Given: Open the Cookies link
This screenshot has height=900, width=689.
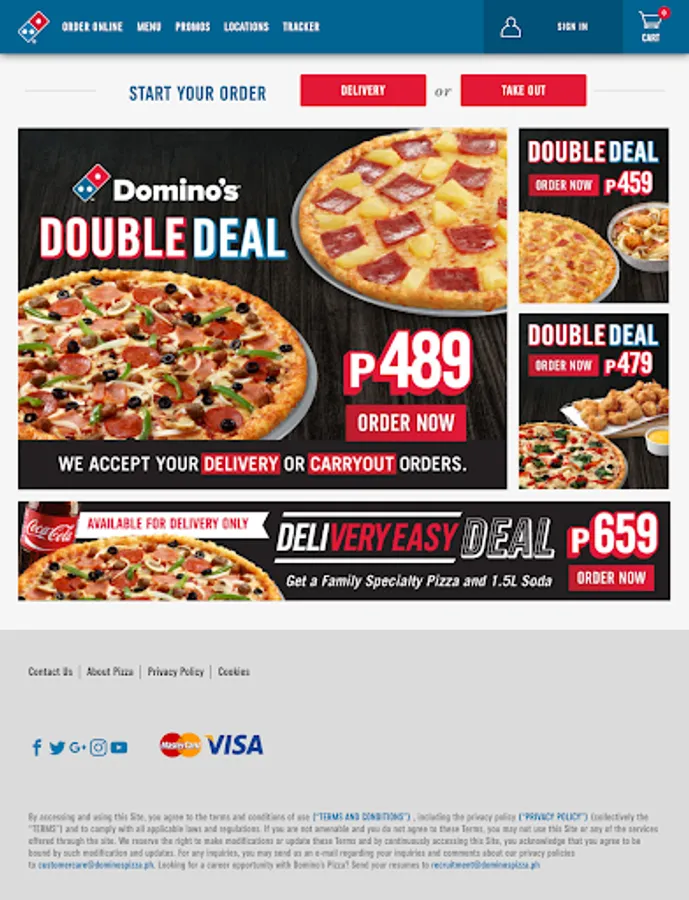Looking at the screenshot, I should point(234,672).
